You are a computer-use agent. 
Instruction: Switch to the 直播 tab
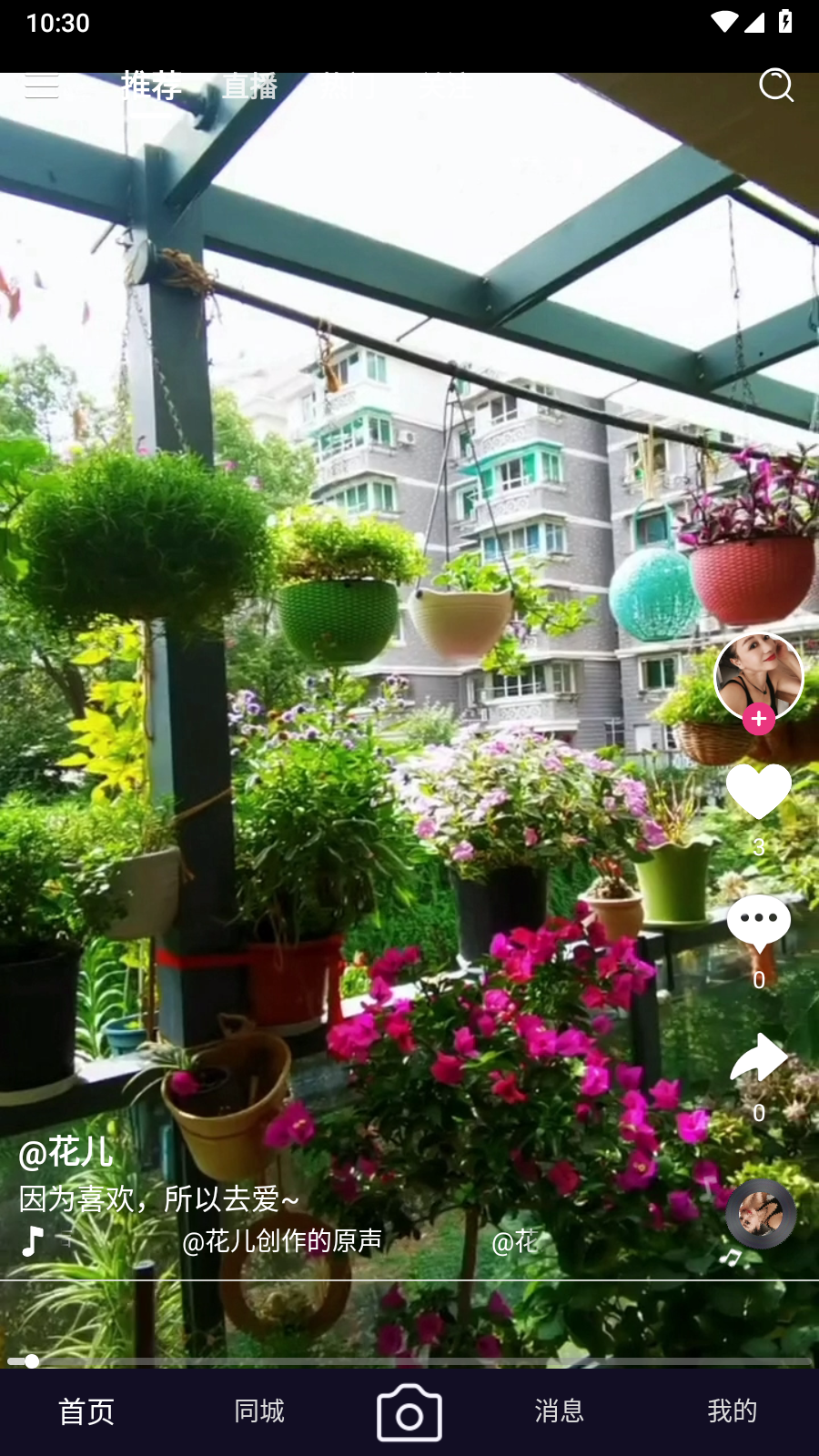249,86
